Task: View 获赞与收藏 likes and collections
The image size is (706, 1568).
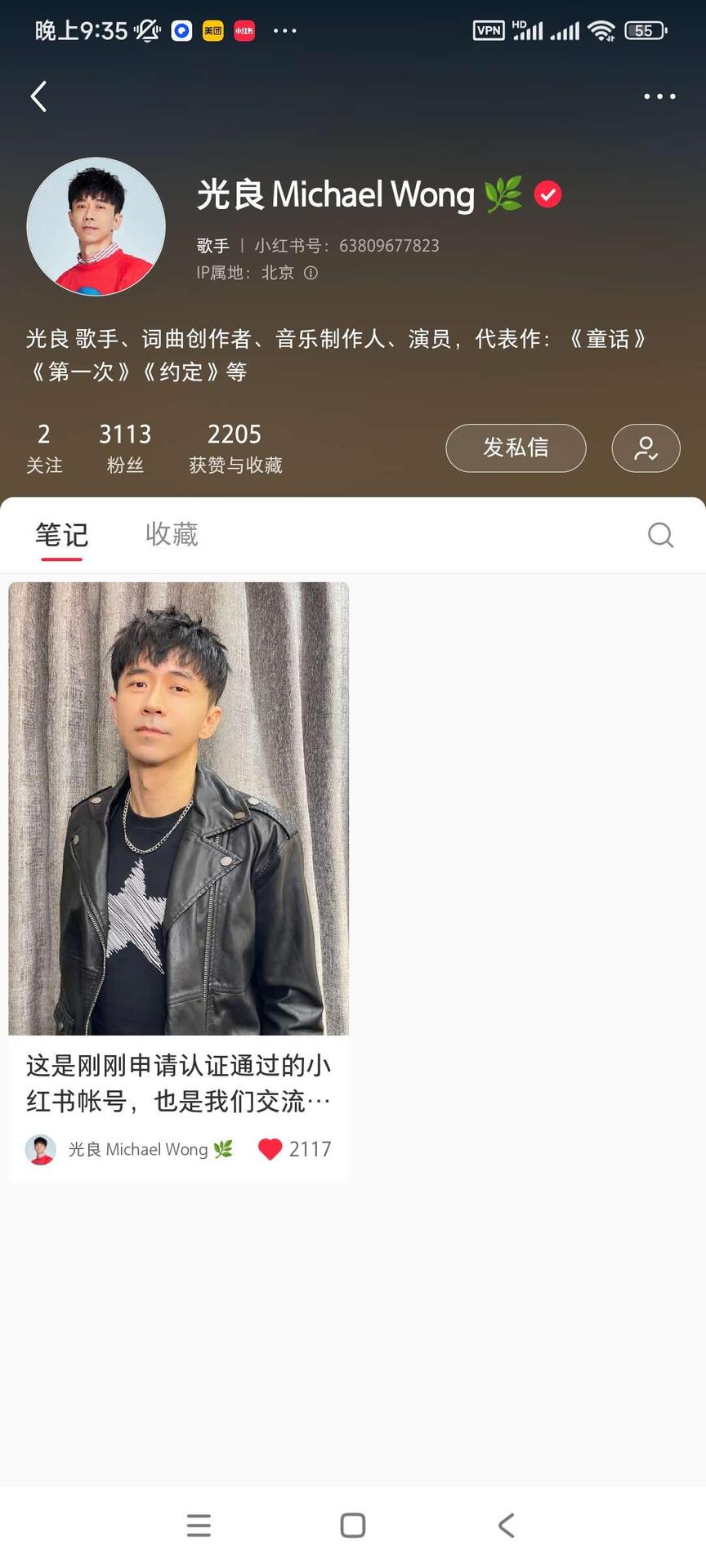Action: coord(235,448)
